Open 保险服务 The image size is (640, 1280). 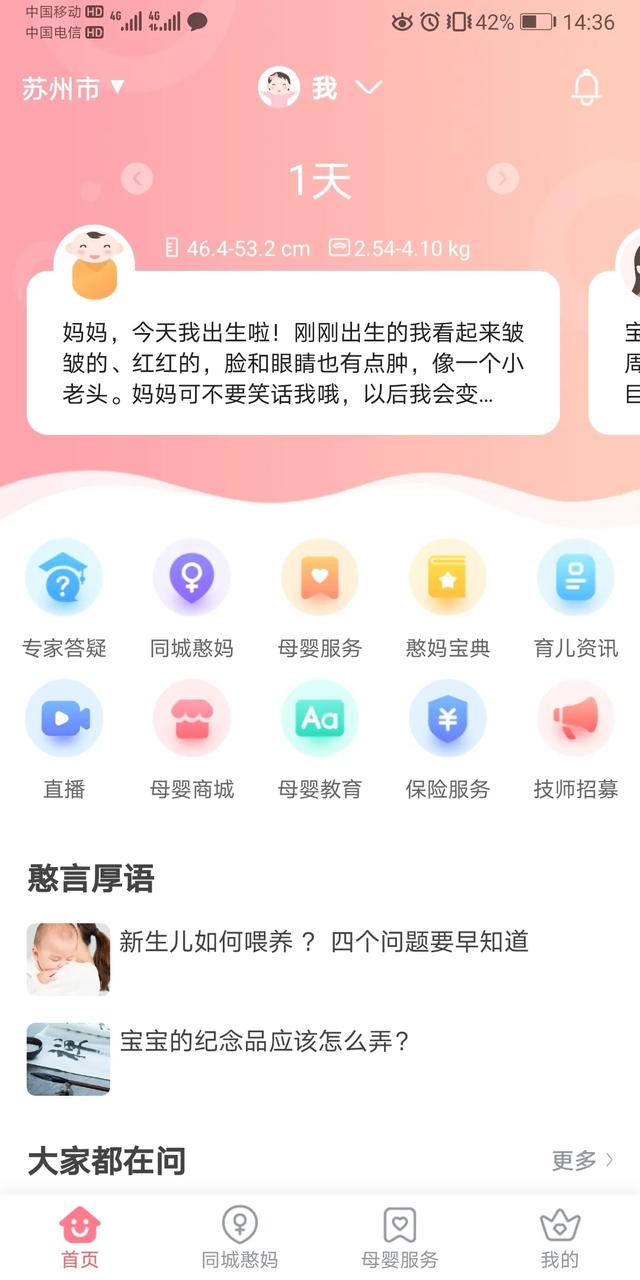448,739
